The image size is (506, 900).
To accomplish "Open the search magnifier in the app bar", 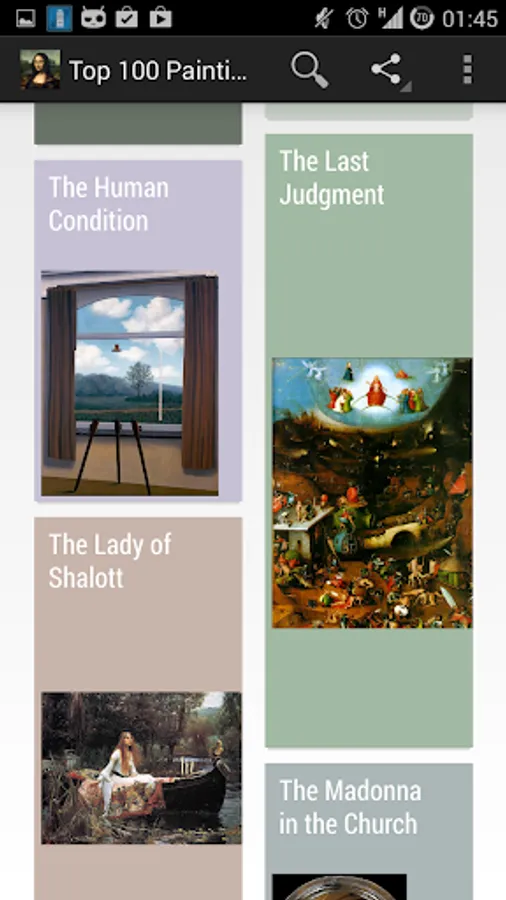I will coord(309,70).
